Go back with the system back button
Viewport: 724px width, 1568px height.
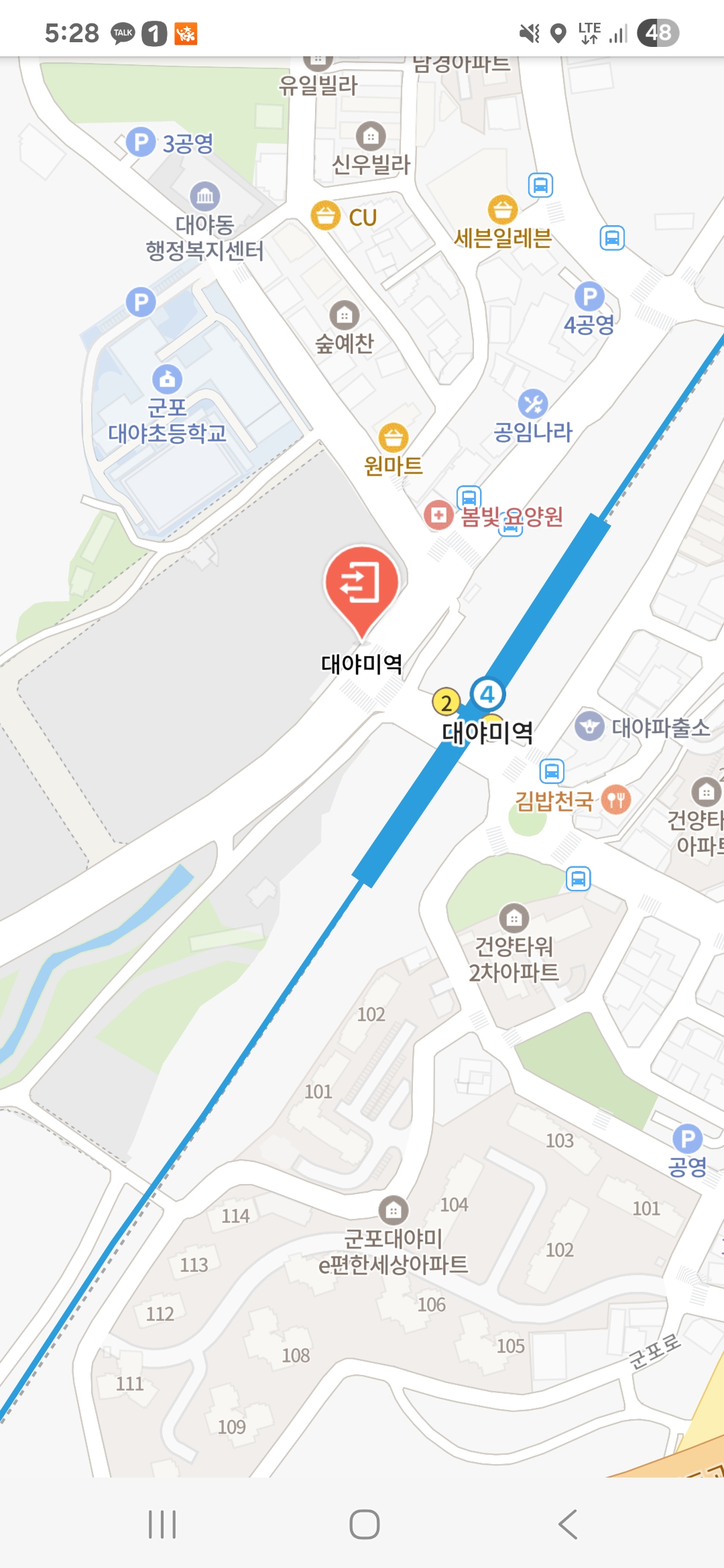[567, 1524]
